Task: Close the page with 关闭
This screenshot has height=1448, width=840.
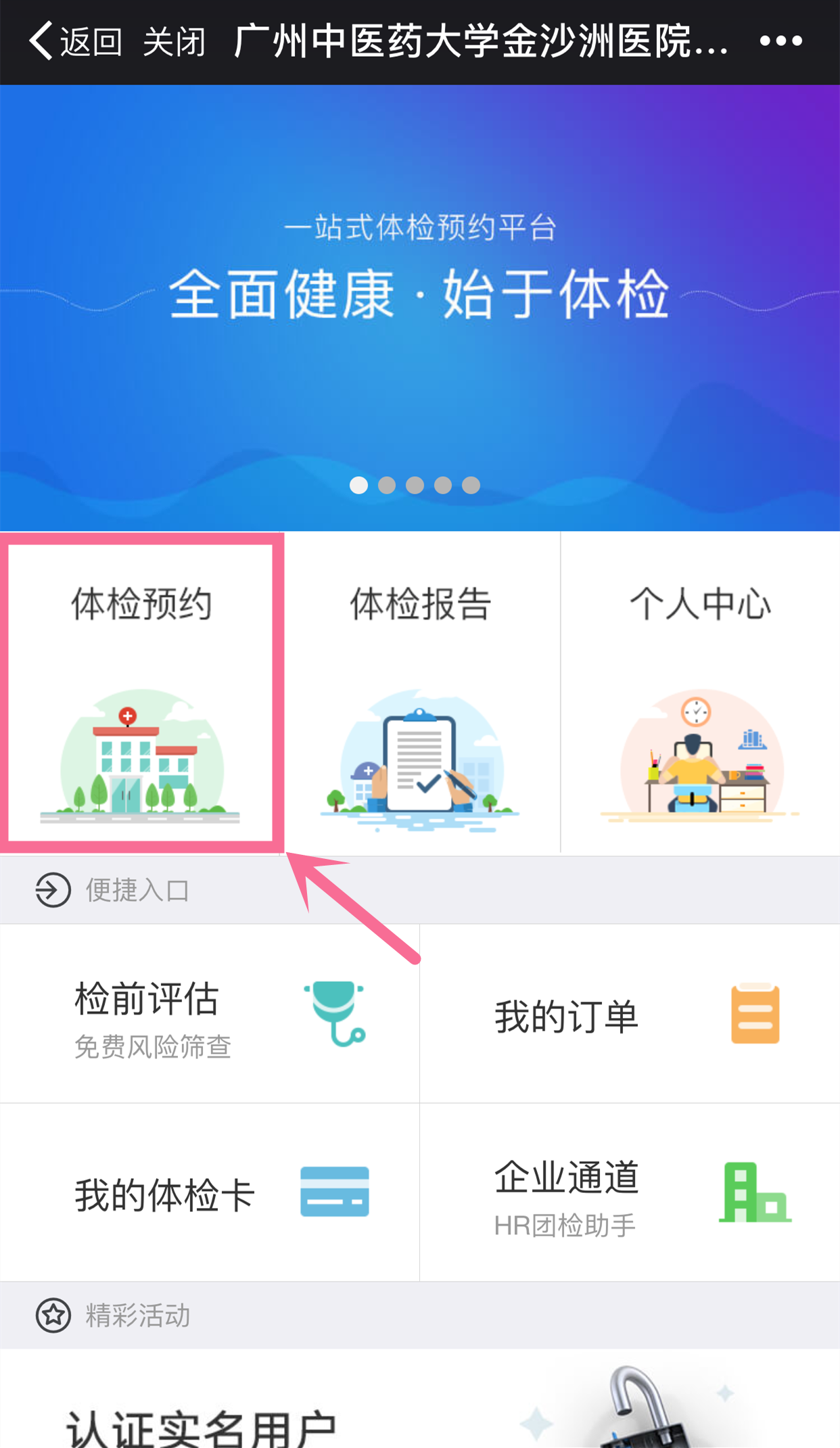Action: pyautogui.click(x=174, y=41)
